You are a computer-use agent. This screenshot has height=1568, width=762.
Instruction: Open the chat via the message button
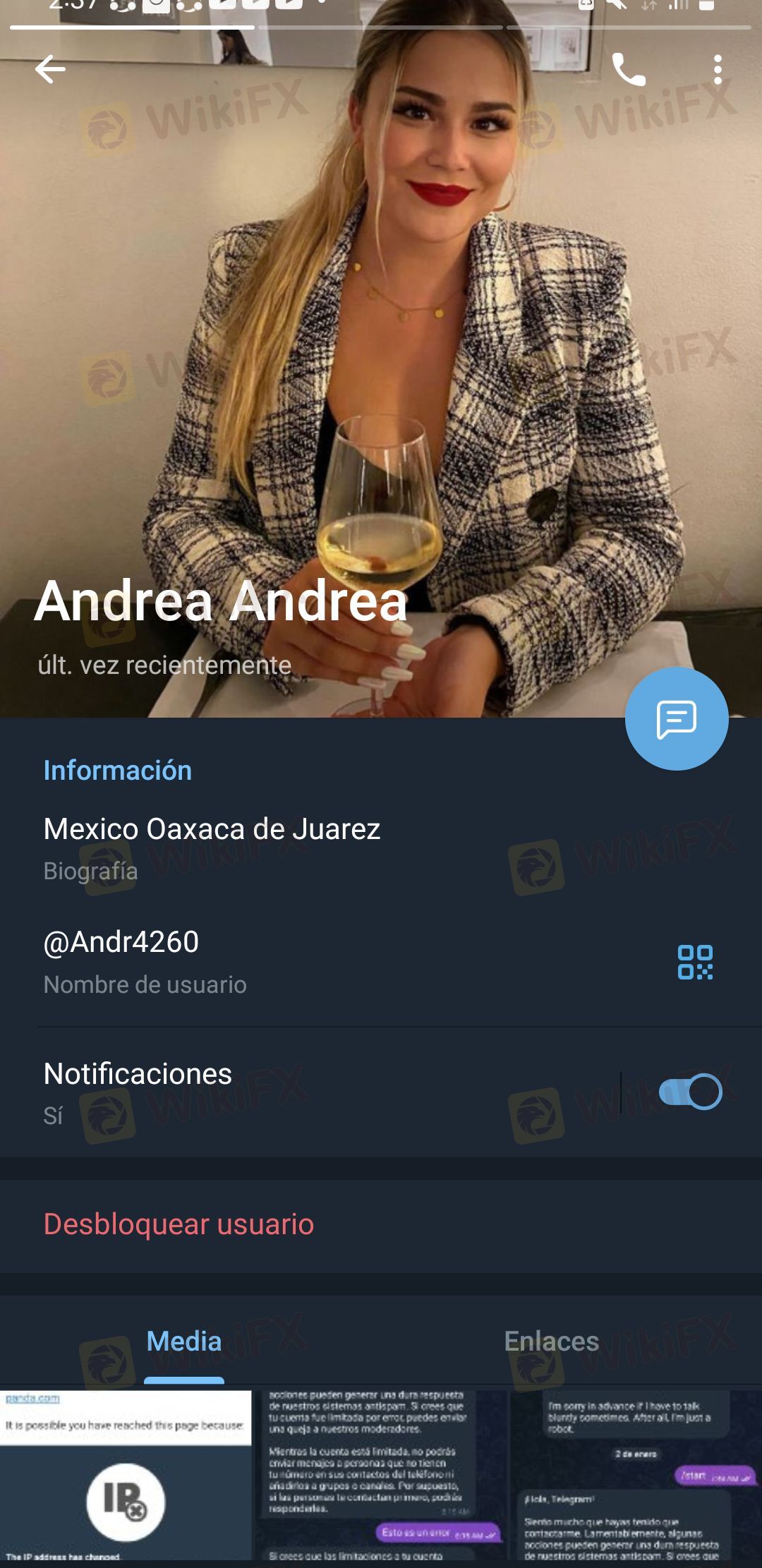(677, 718)
